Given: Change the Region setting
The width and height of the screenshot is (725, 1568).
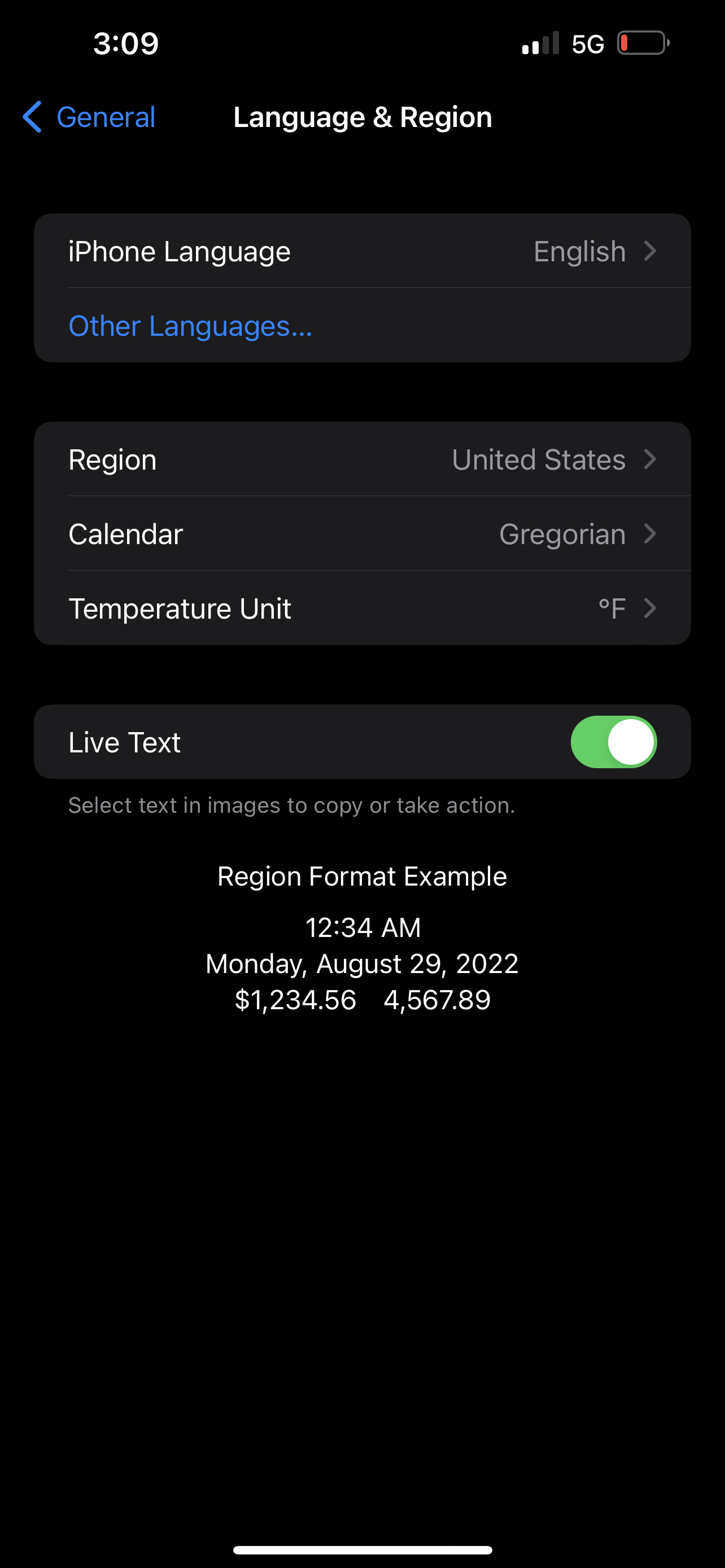Looking at the screenshot, I should point(362,459).
